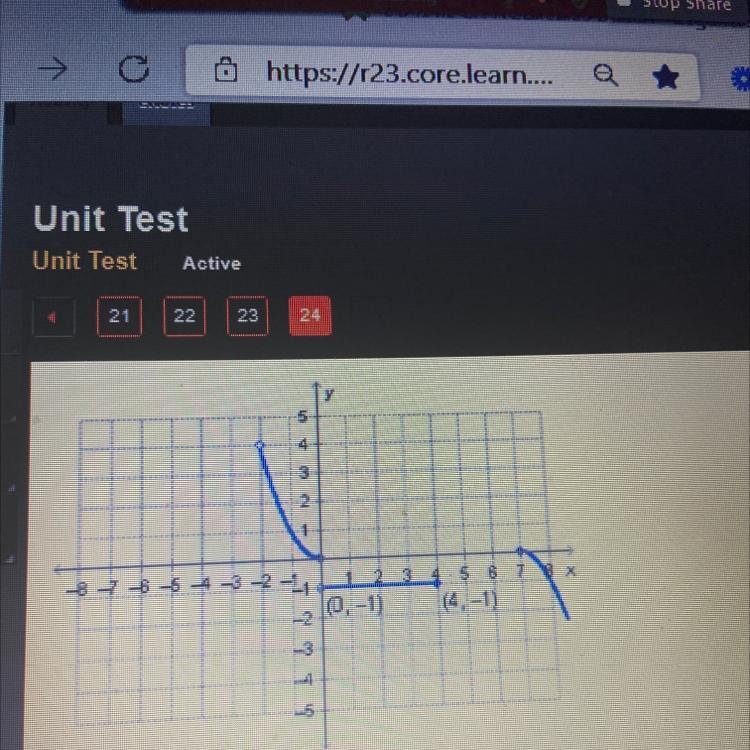Reload the page
The height and width of the screenshot is (750, 750).
[x=134, y=71]
